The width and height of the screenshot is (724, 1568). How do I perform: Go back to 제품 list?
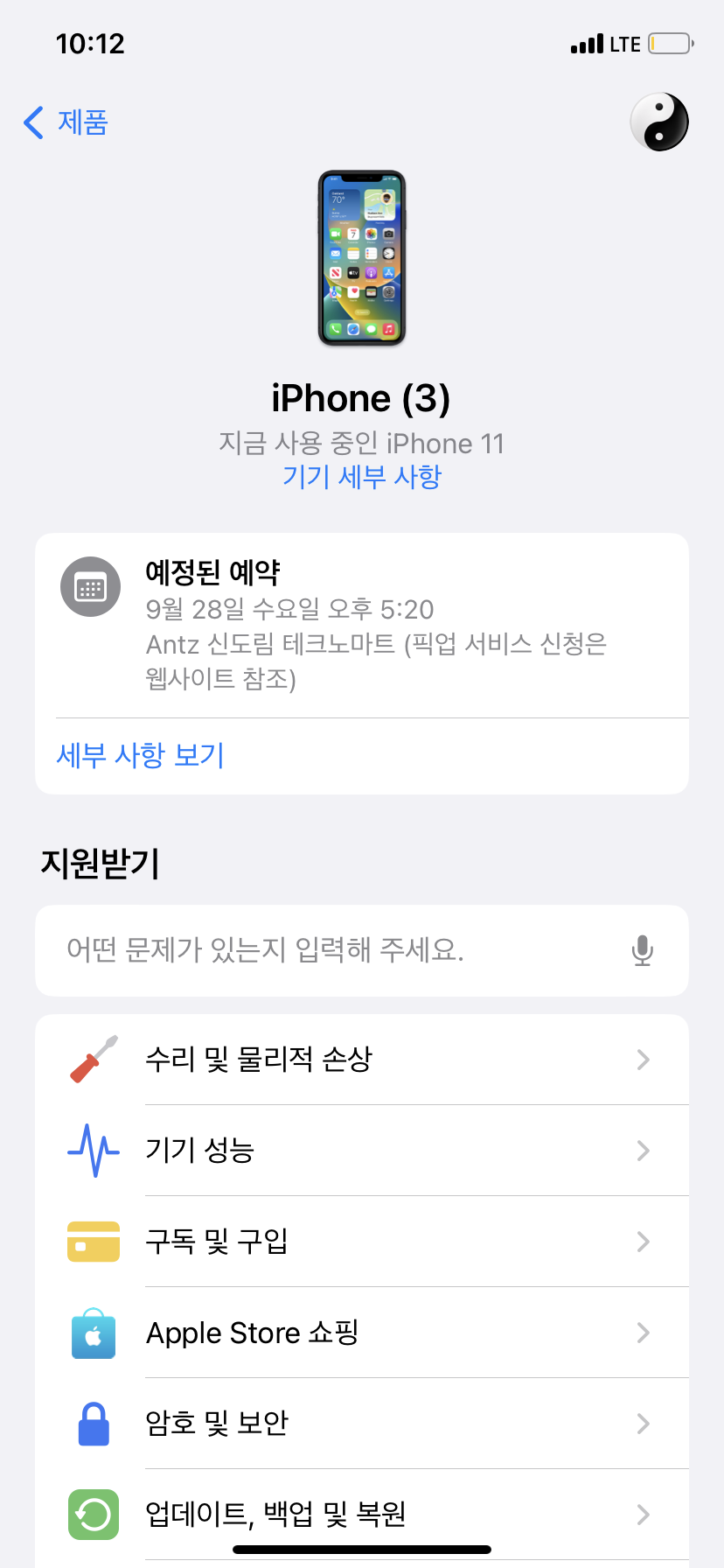66,122
